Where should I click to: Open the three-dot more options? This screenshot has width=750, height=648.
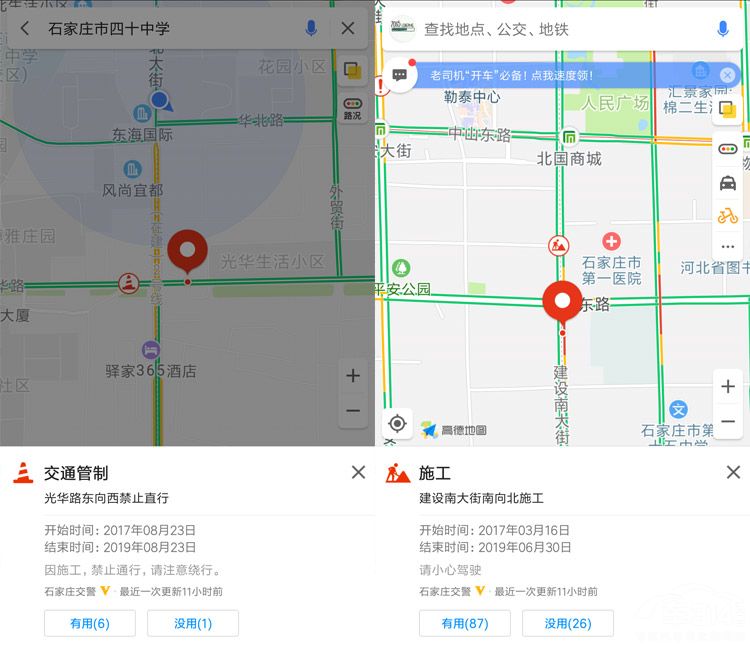(x=727, y=246)
